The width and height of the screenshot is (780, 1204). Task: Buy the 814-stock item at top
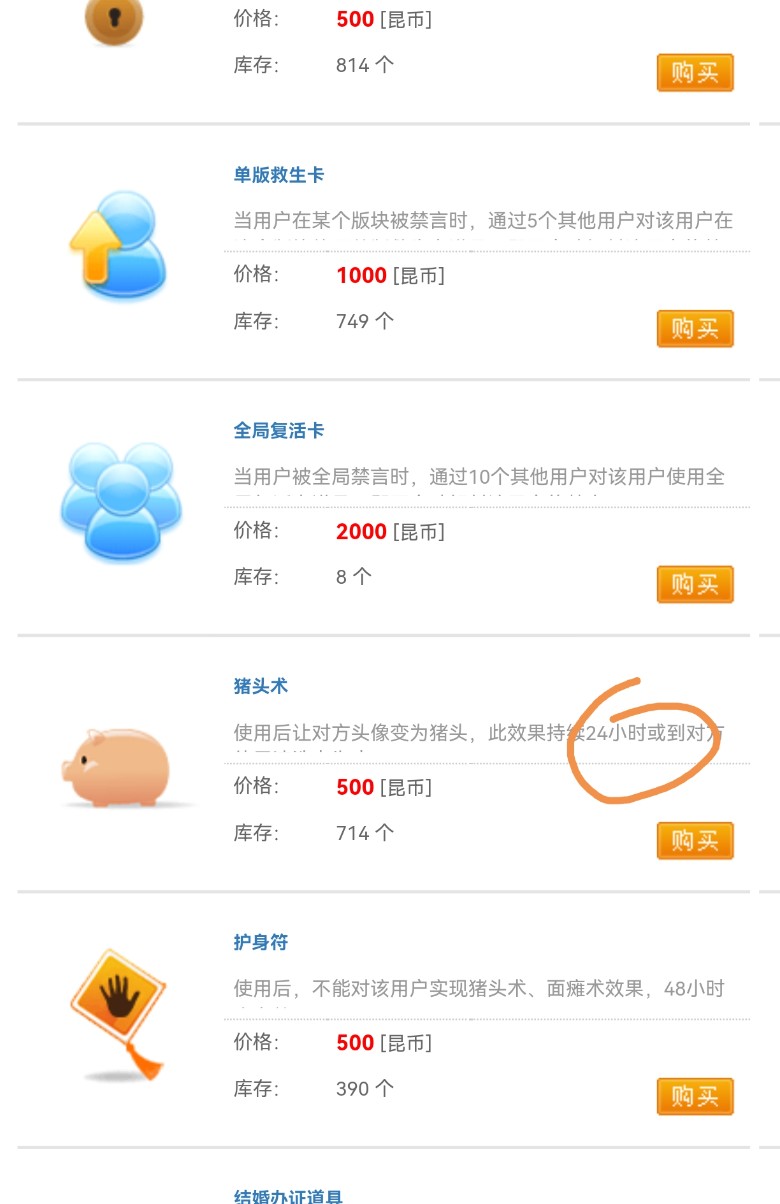[695, 73]
